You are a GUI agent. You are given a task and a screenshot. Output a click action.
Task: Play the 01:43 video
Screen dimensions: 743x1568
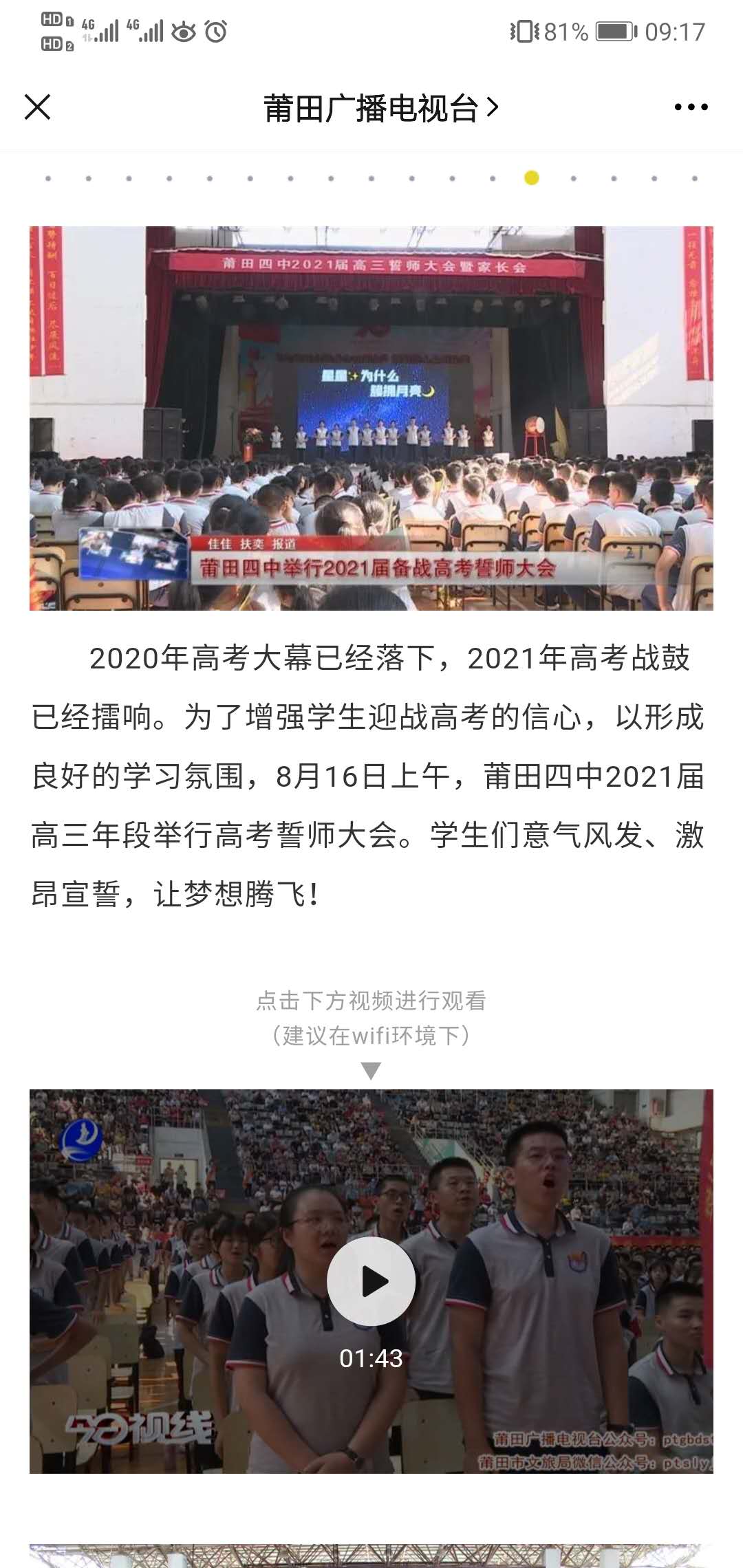click(x=371, y=1281)
